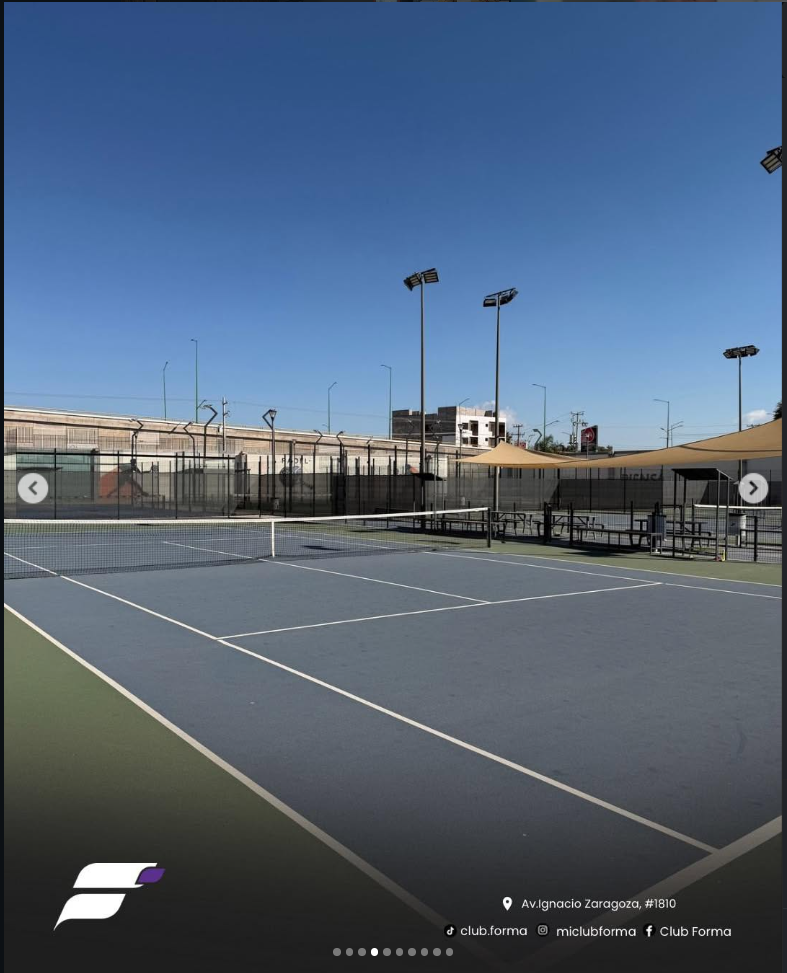Go to the previous photo in carousel
Screen dimensions: 787x973
click(33, 488)
